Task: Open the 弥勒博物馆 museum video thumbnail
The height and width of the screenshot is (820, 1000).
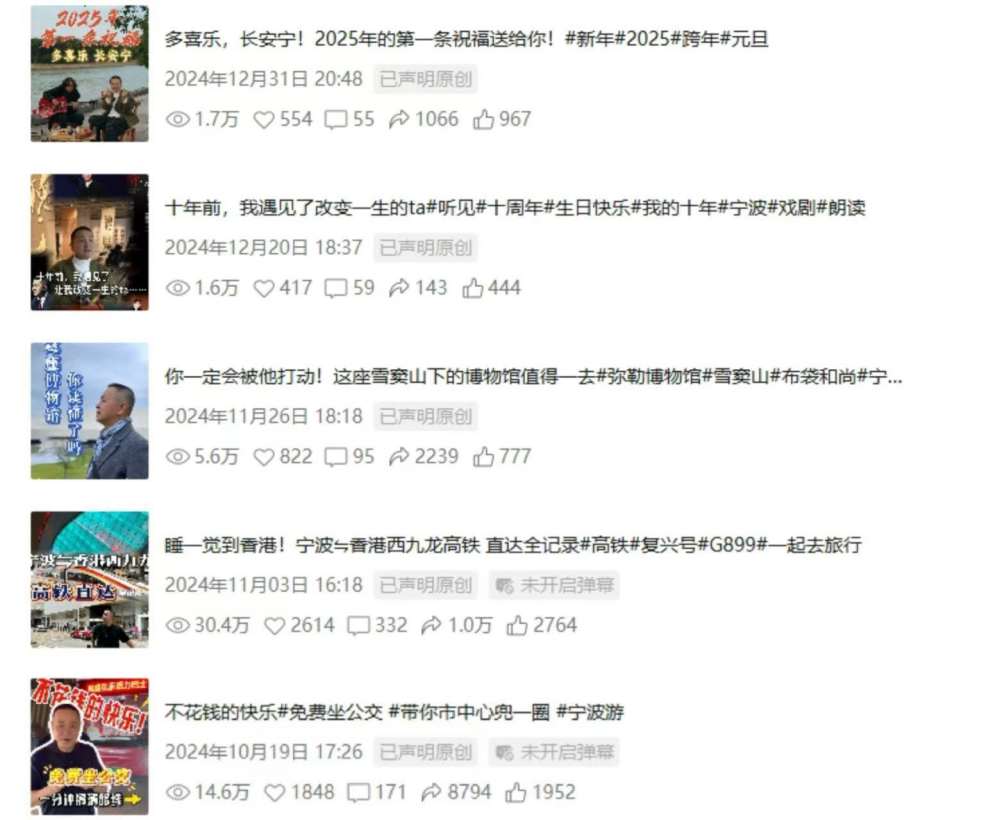Action: tap(89, 411)
